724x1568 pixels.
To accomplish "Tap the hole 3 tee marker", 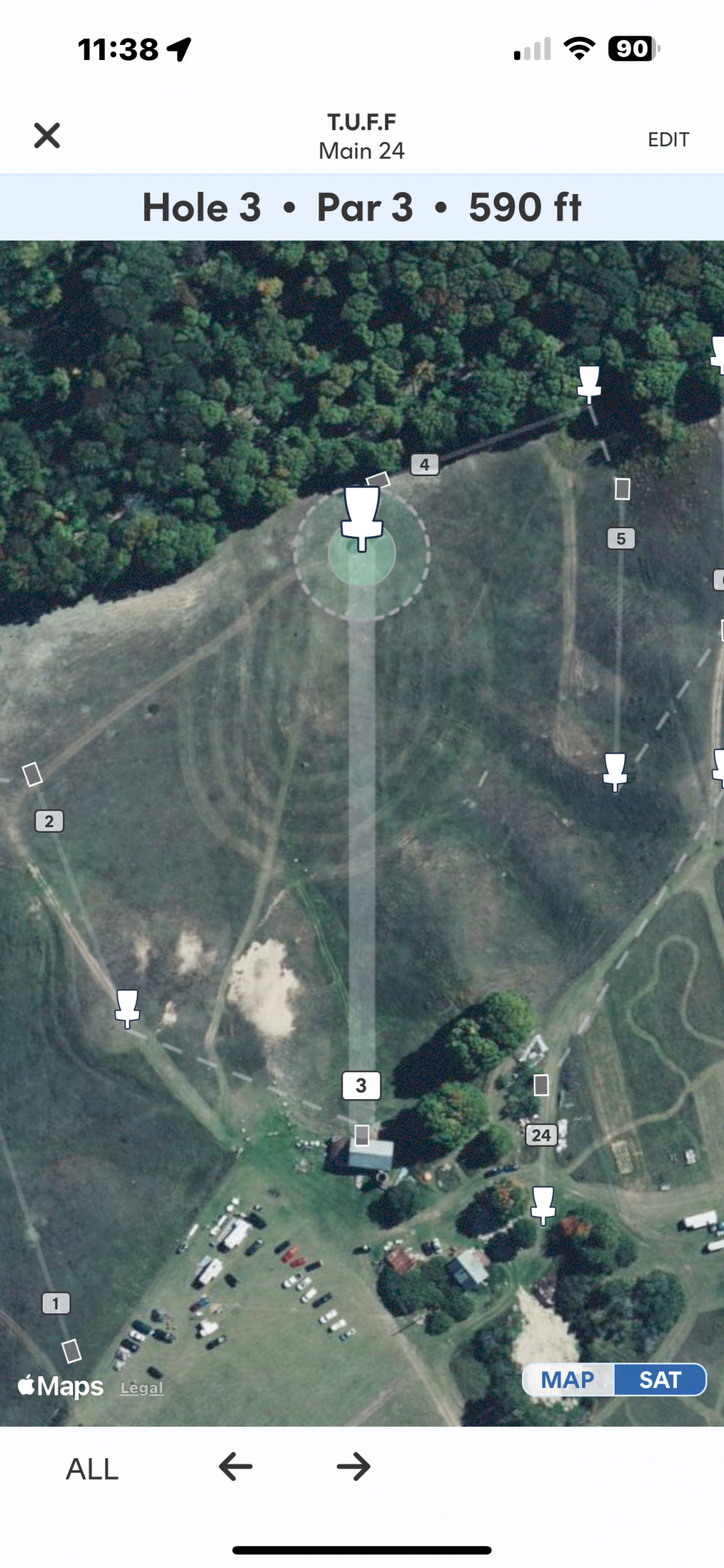I will [x=361, y=1085].
